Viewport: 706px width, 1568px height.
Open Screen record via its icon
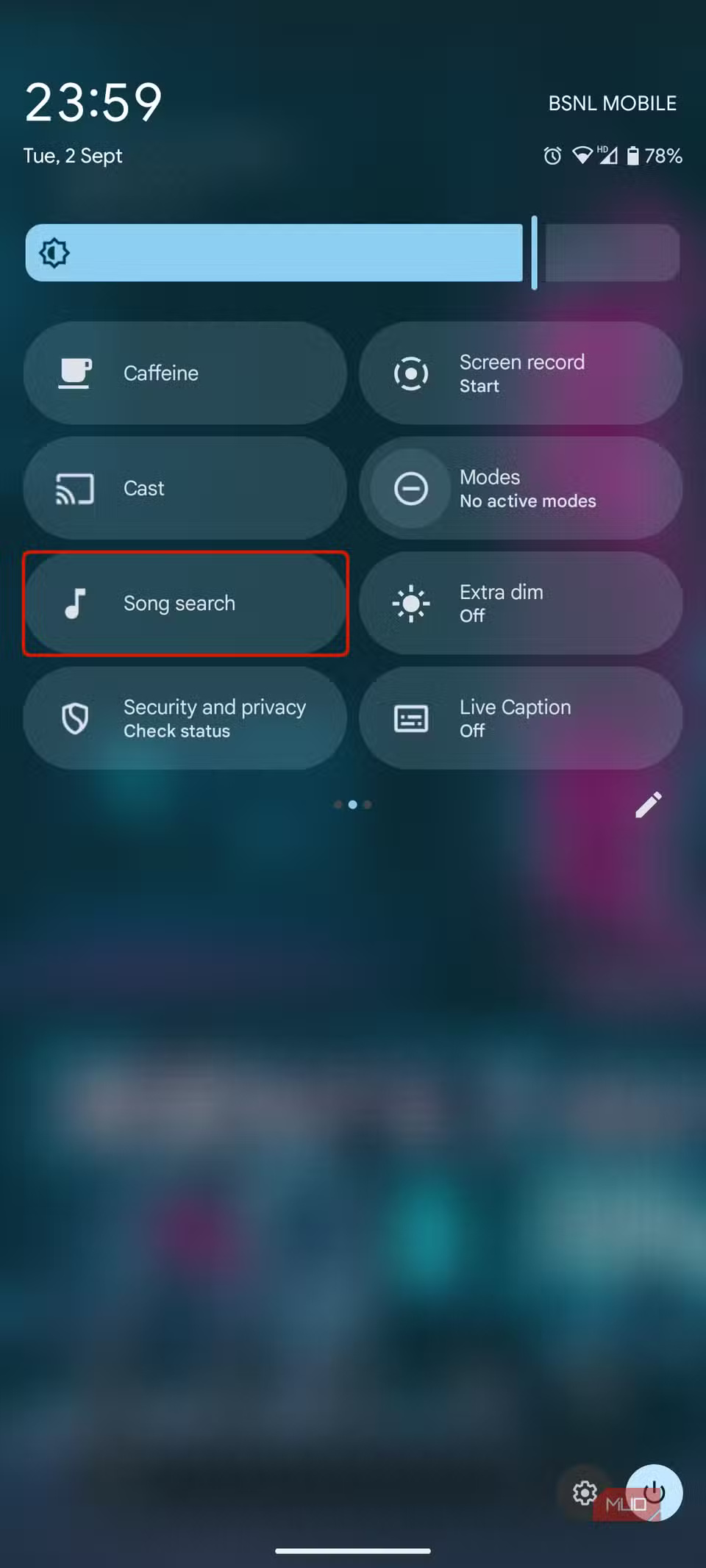411,373
